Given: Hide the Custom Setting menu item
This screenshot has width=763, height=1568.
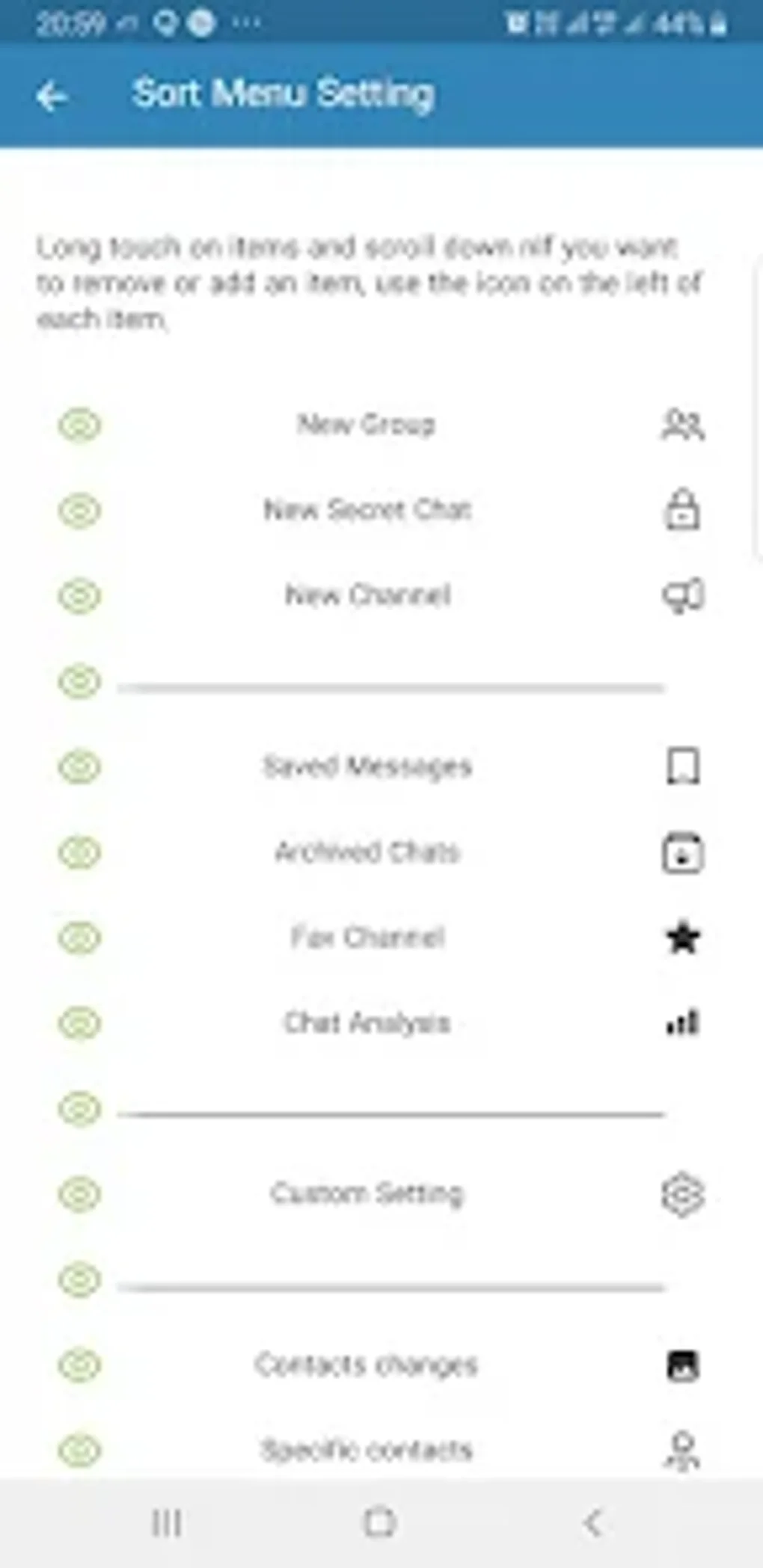Looking at the screenshot, I should [80, 1194].
